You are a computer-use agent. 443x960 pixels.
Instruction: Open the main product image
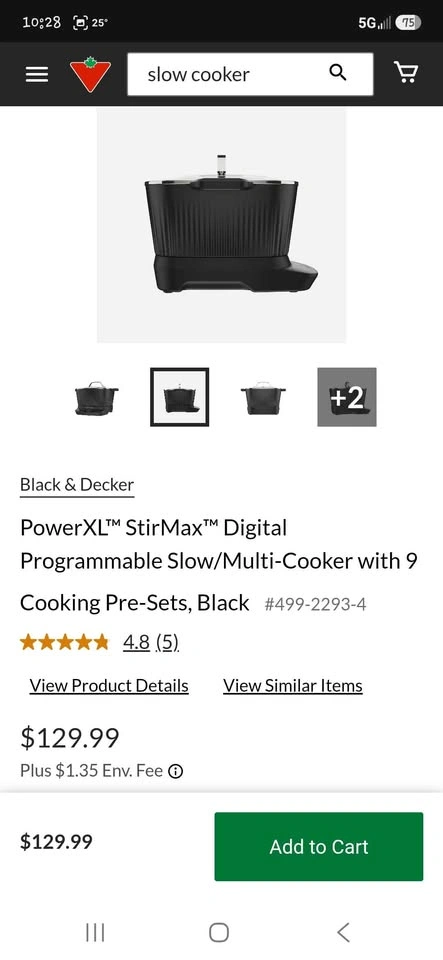point(222,225)
